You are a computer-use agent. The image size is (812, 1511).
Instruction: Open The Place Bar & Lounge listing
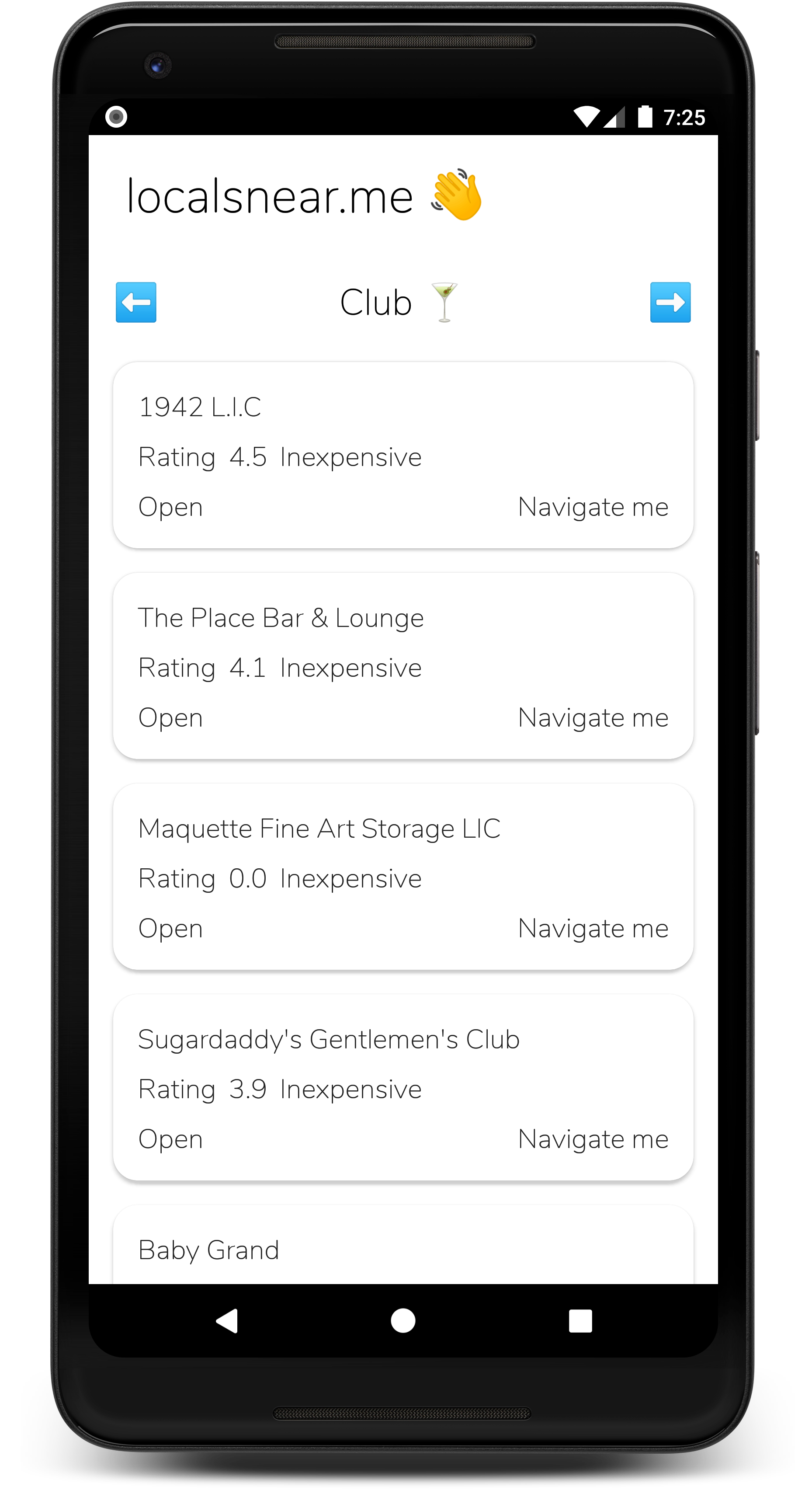tap(280, 618)
